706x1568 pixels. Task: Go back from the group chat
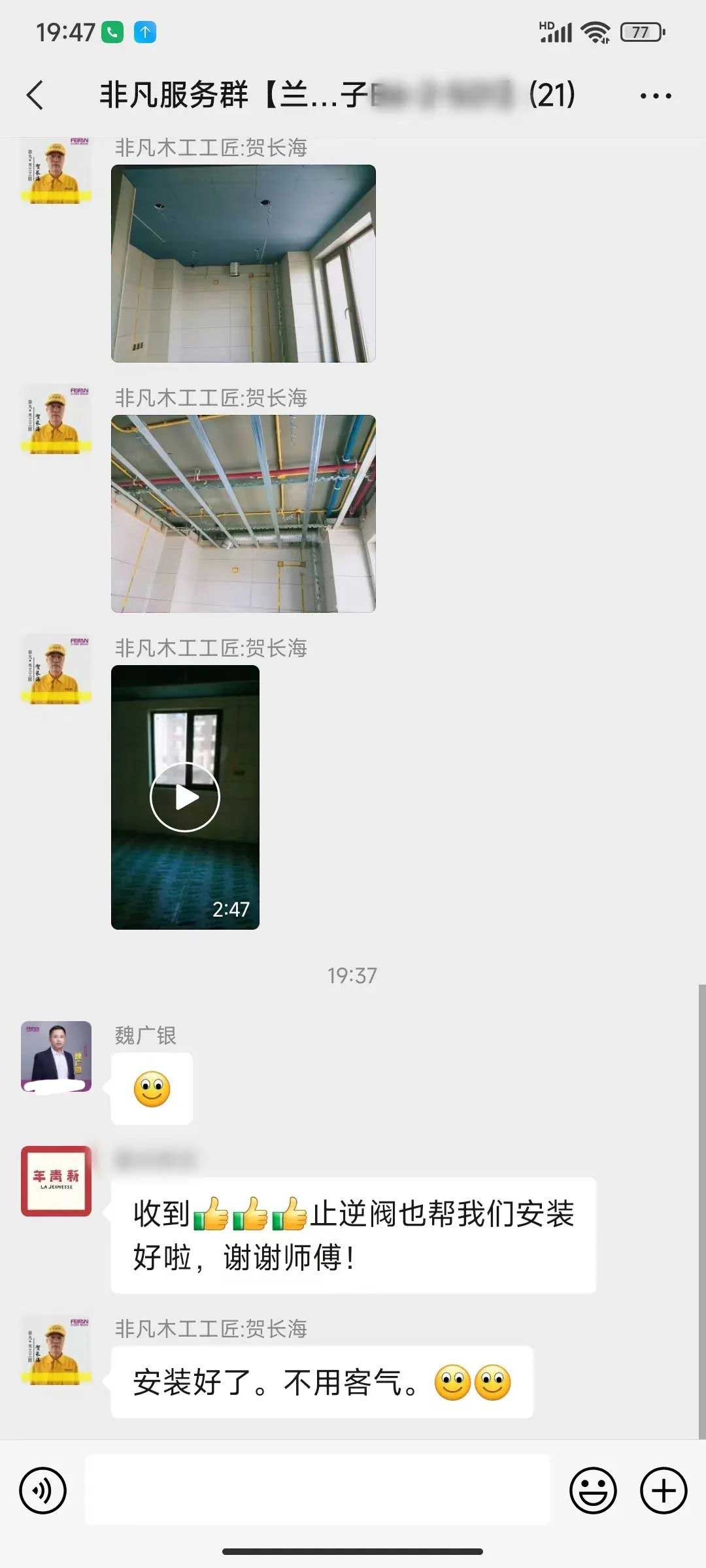pyautogui.click(x=35, y=95)
